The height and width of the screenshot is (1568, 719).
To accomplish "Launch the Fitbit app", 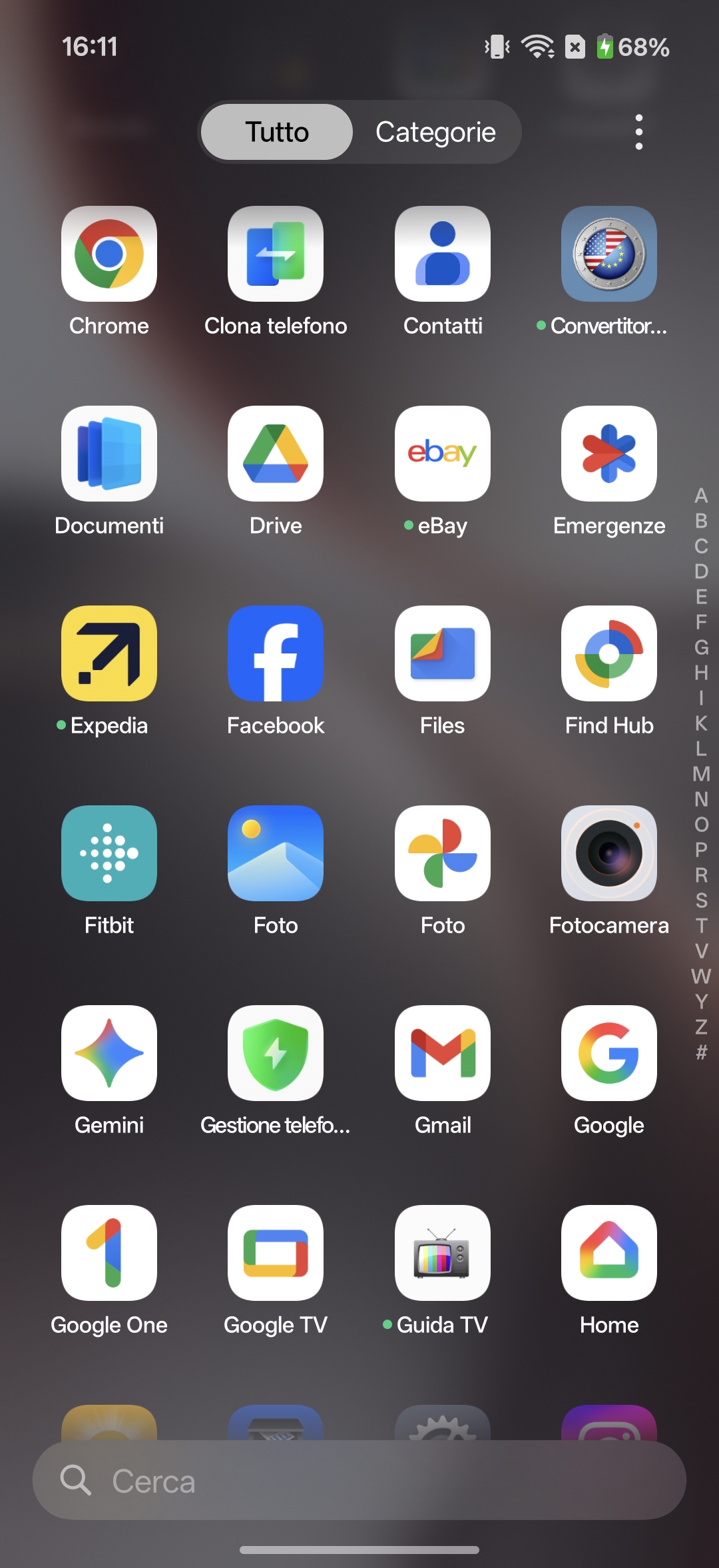I will pyautogui.click(x=109, y=853).
